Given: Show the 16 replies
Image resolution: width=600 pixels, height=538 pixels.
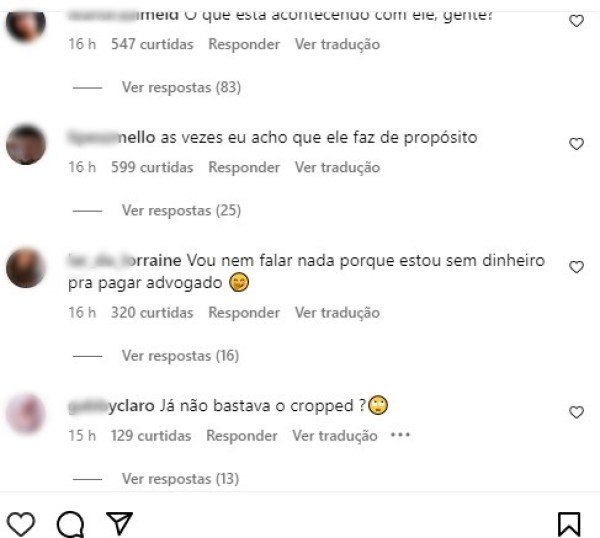Looking at the screenshot, I should [181, 356].
